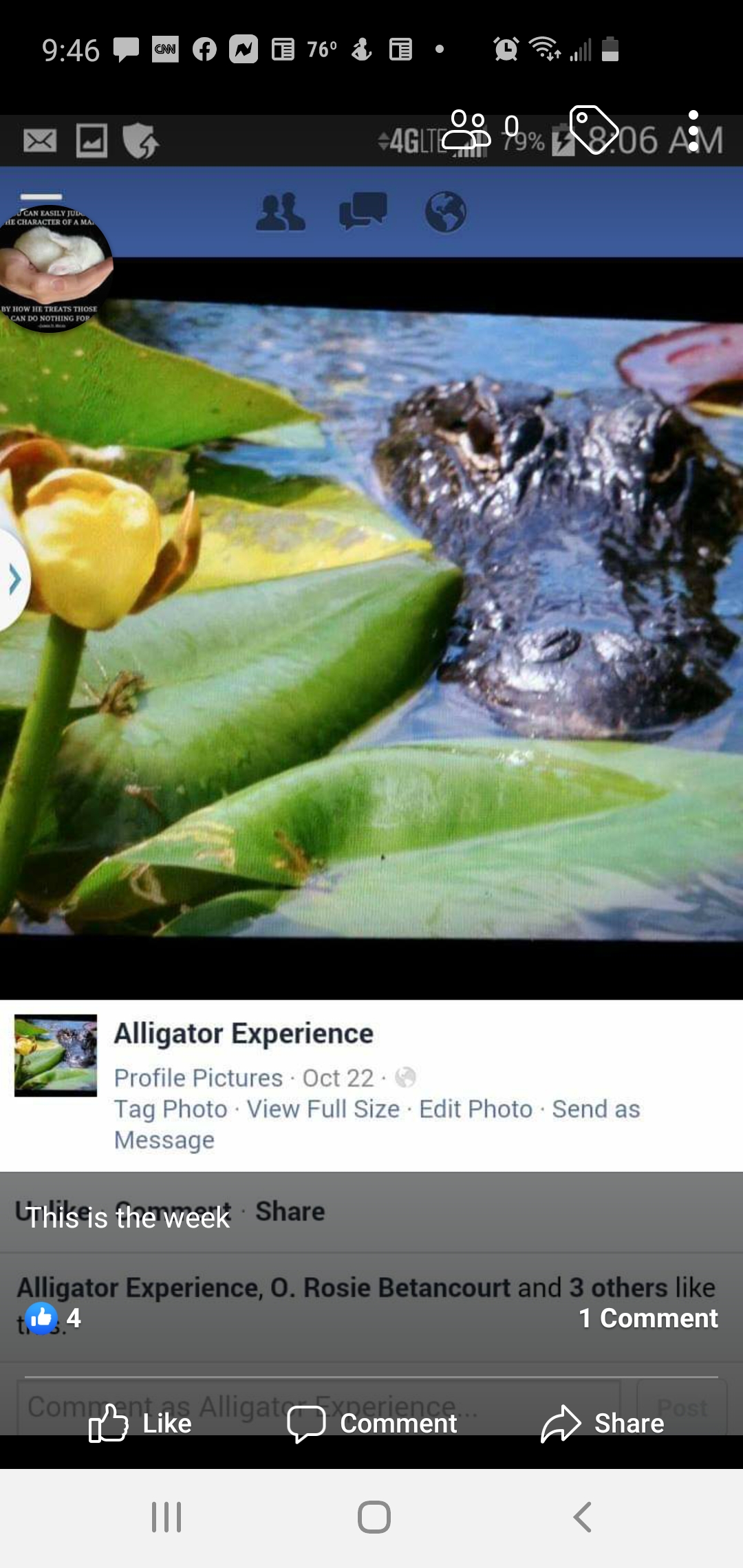
Task: Share this photo
Action: tap(603, 1423)
